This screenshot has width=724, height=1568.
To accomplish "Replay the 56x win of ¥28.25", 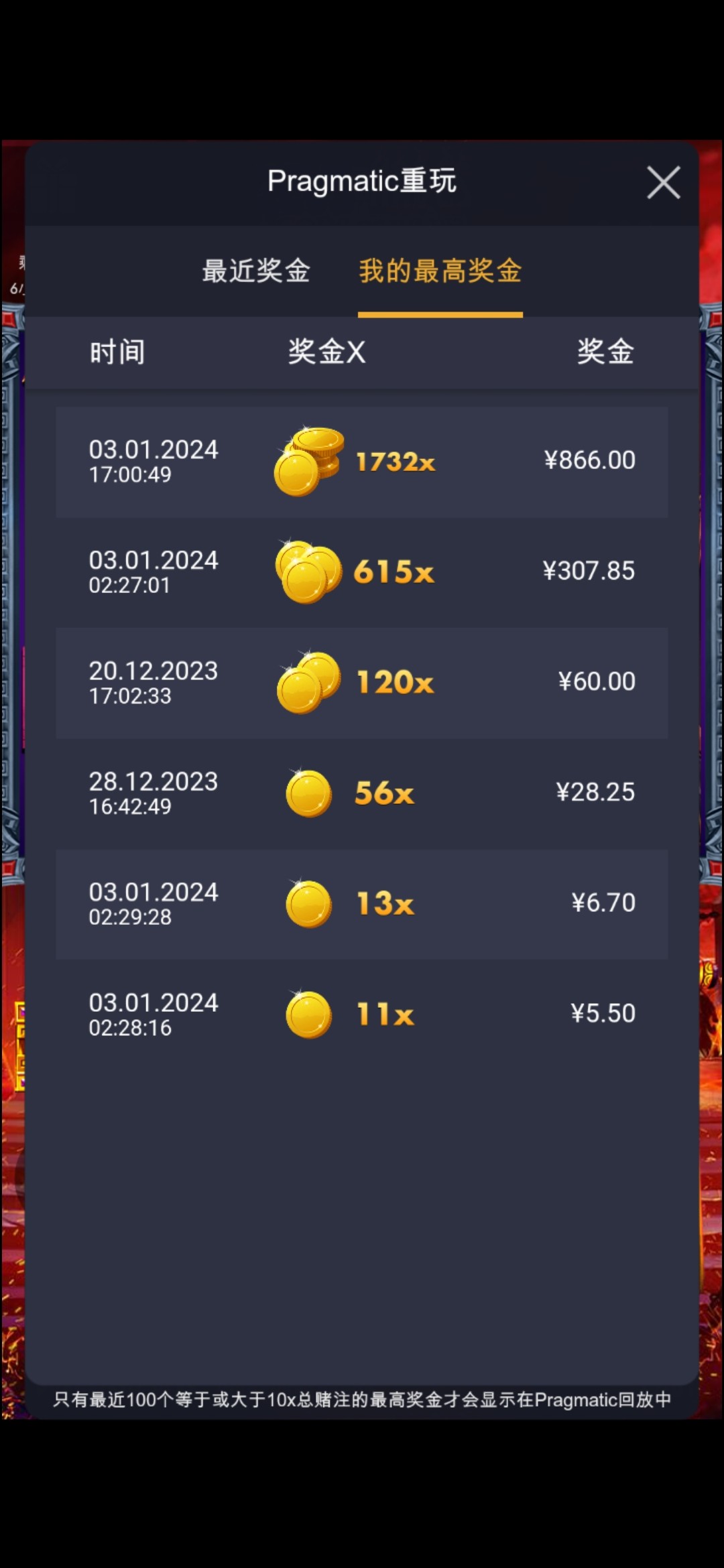I will click(362, 793).
